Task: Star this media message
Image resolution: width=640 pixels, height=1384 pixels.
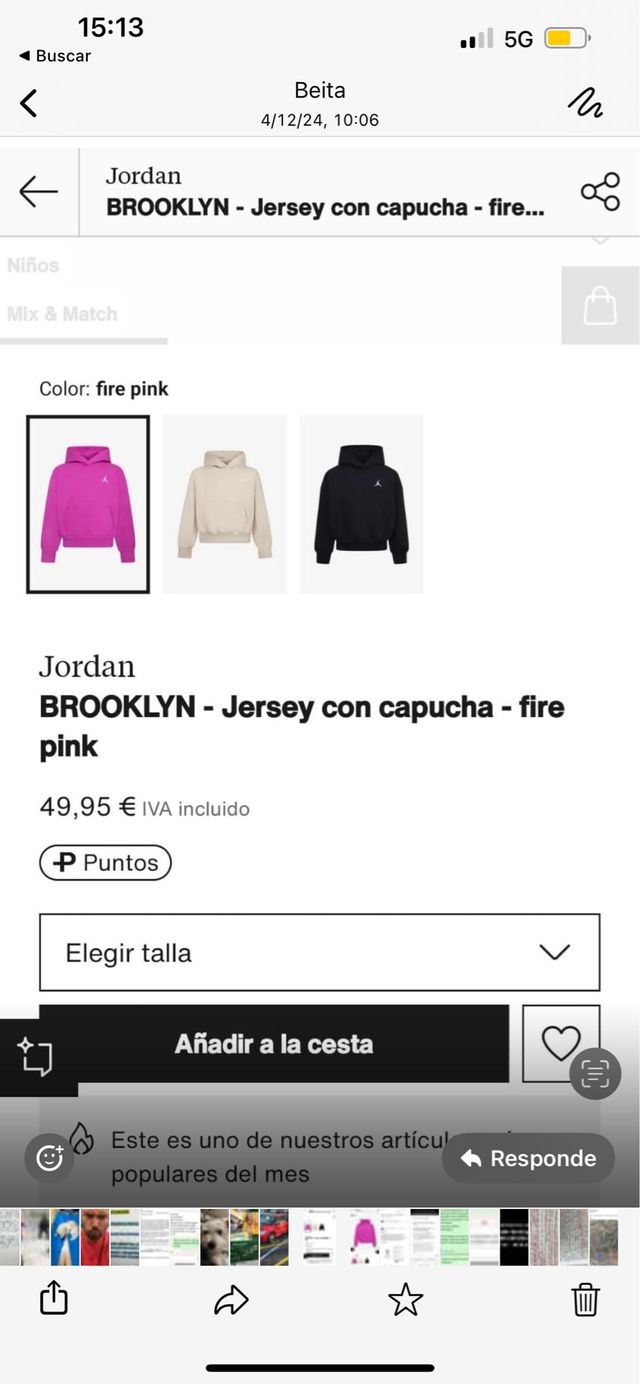Action: 405,1299
